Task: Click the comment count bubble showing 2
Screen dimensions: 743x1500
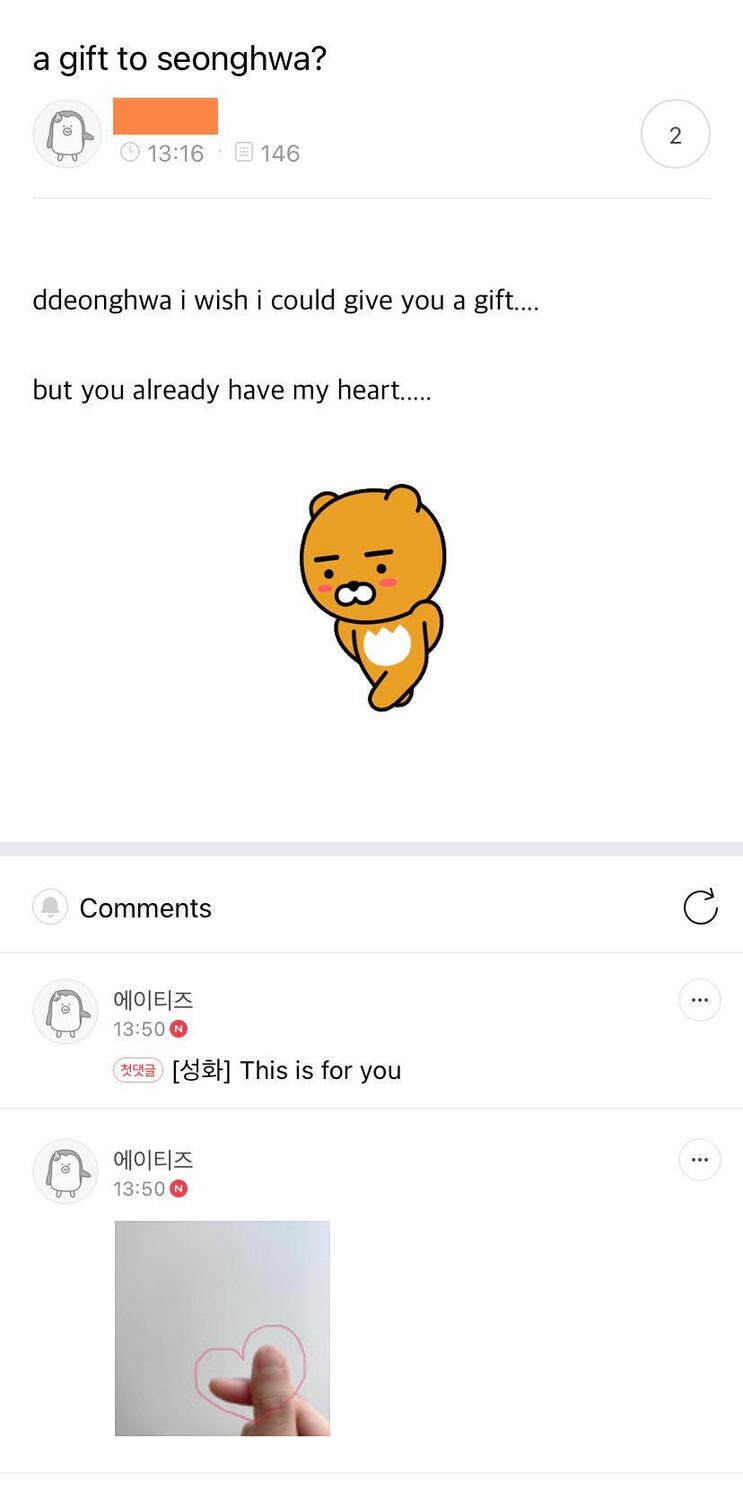Action: pos(675,133)
